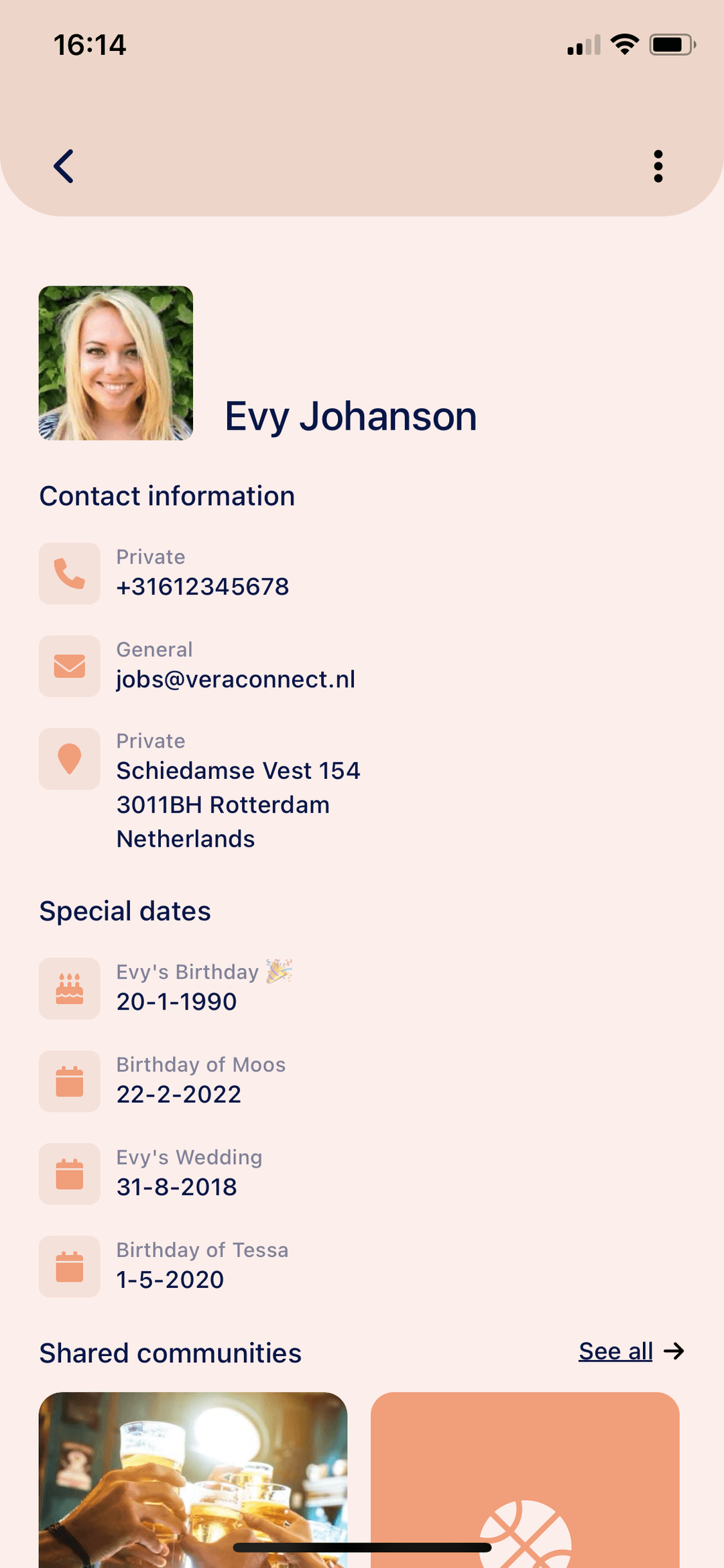Open the basketball community card
Screen dimensions: 724x1568
coord(525,1475)
